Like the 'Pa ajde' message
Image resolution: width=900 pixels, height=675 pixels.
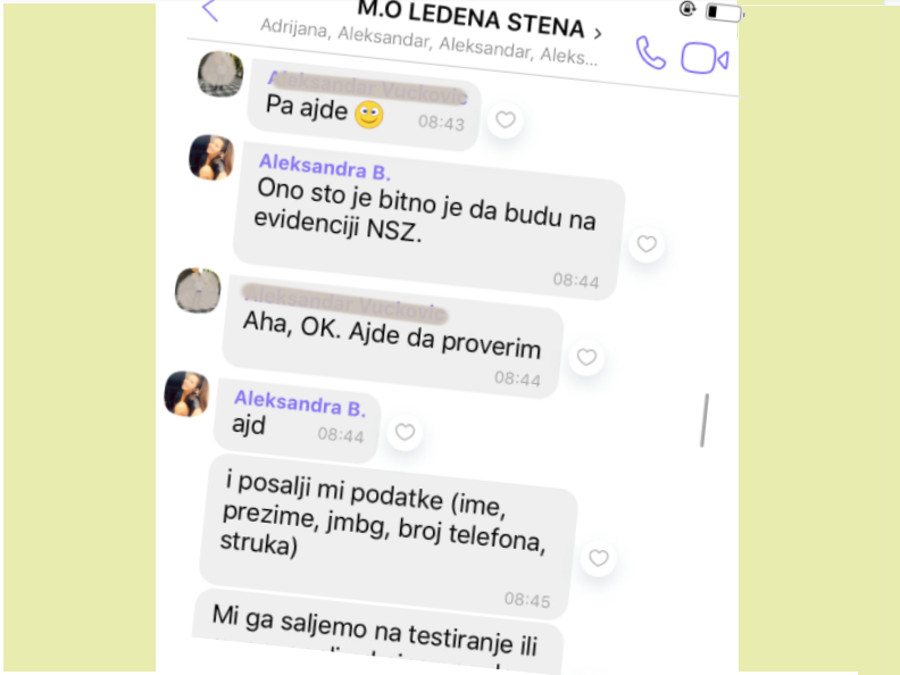coord(506,121)
